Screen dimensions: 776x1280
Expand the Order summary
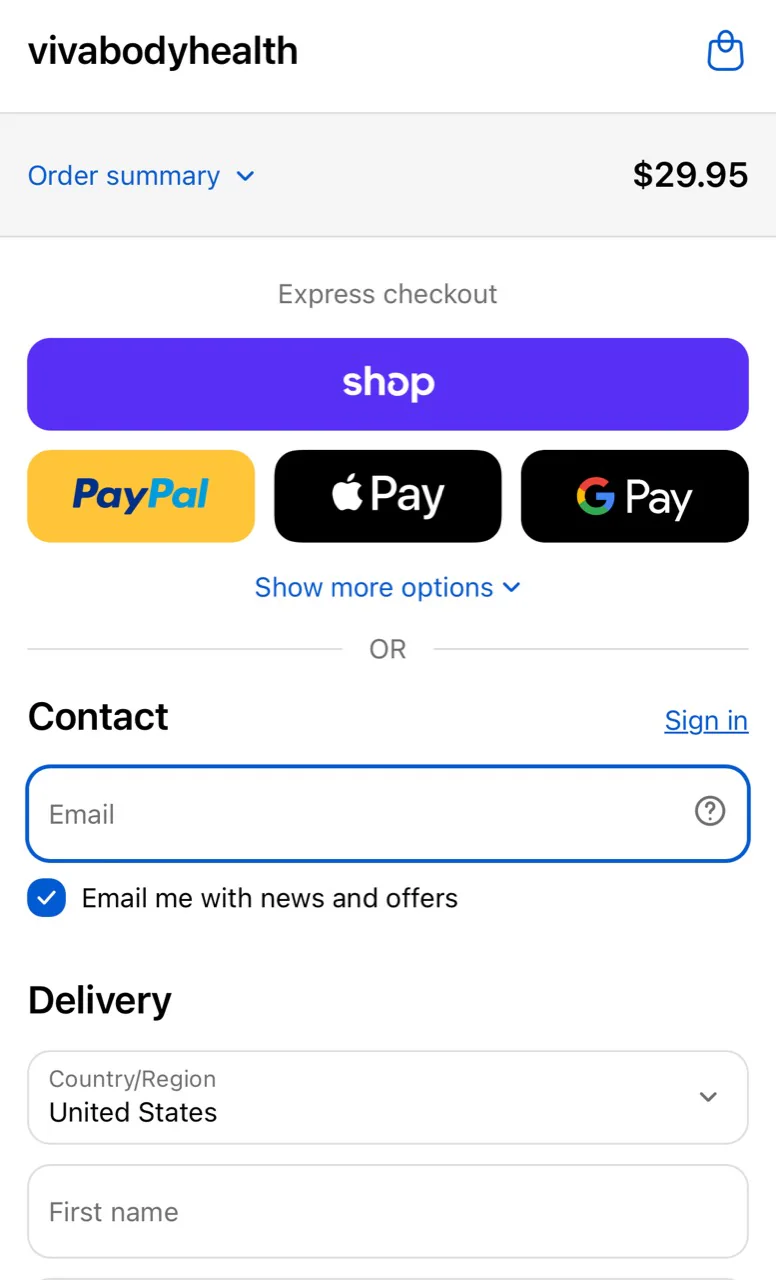(141, 176)
